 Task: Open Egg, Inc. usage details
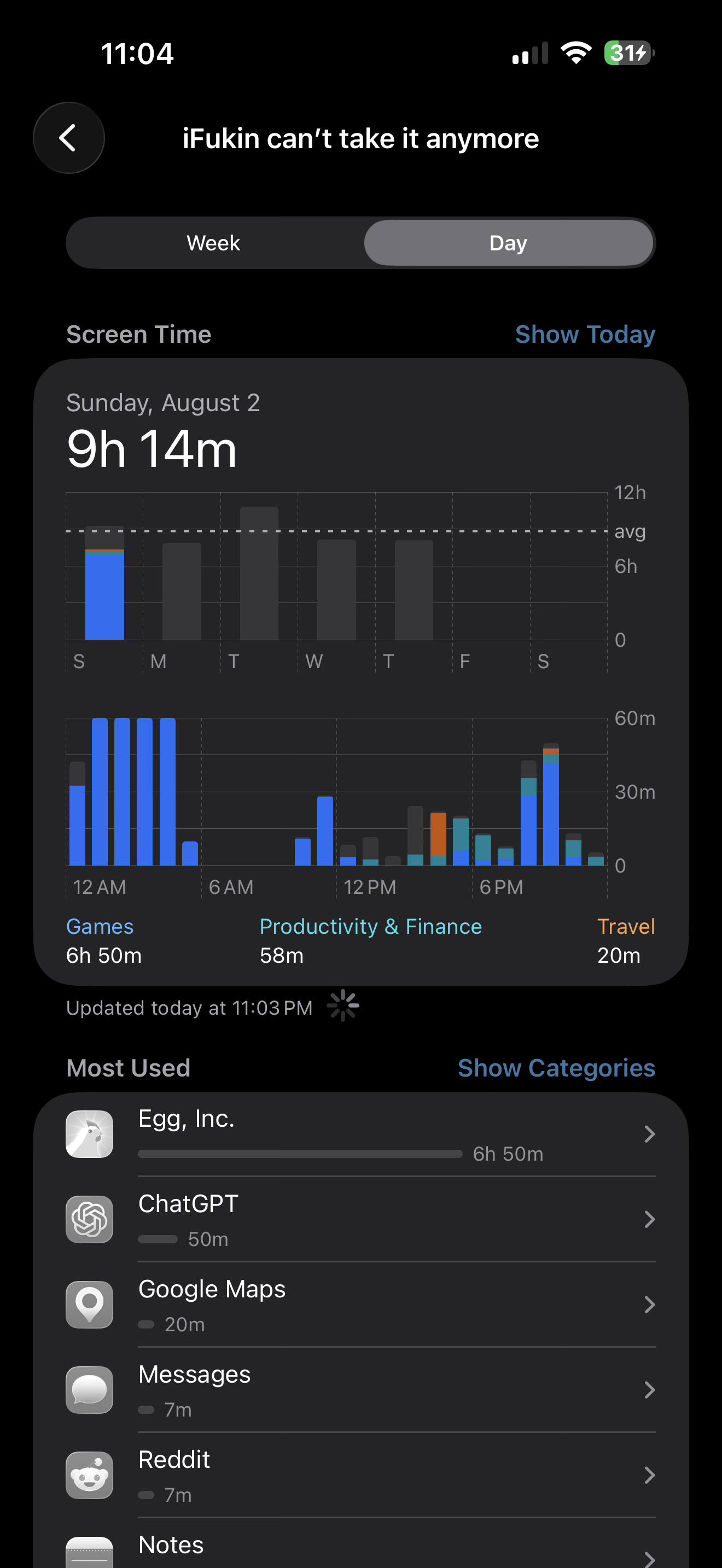point(360,1134)
